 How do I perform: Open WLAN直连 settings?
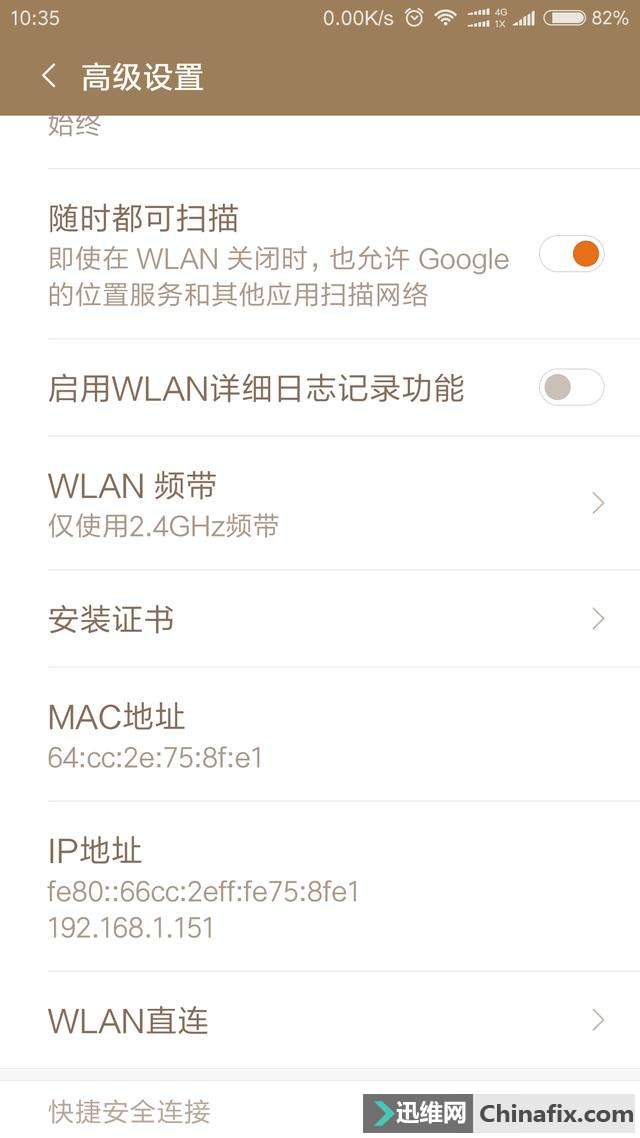[320, 1020]
